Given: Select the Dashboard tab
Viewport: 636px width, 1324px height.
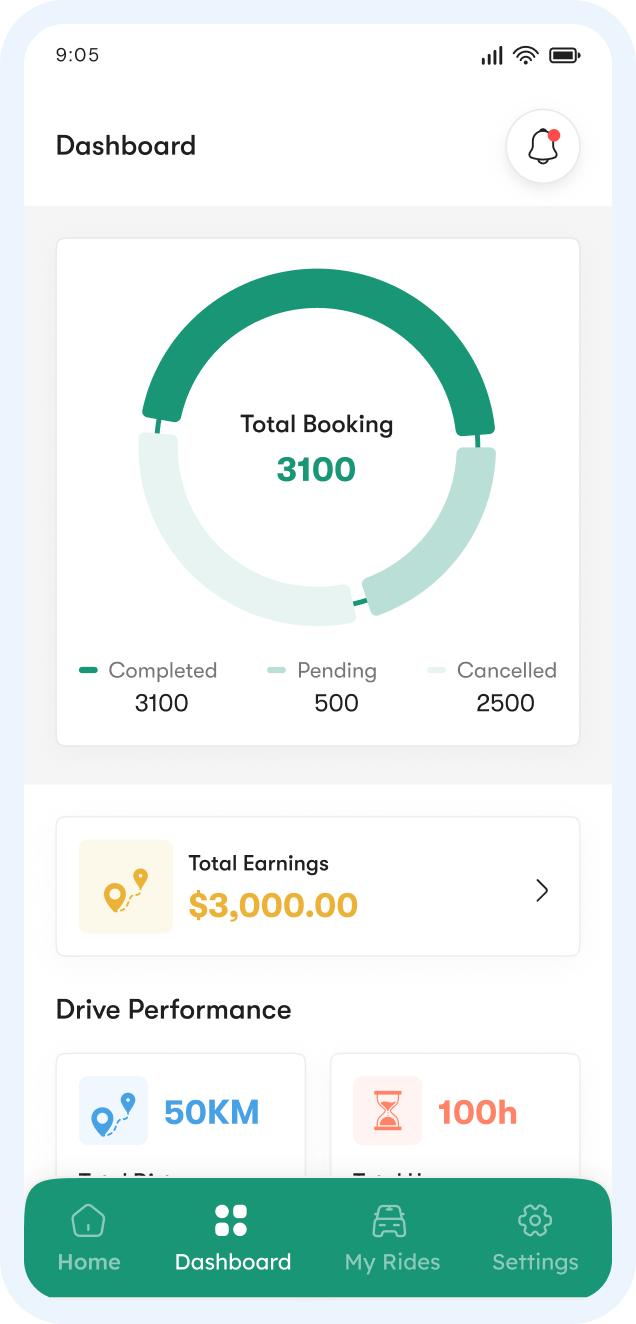Looking at the screenshot, I should coord(232,1238).
